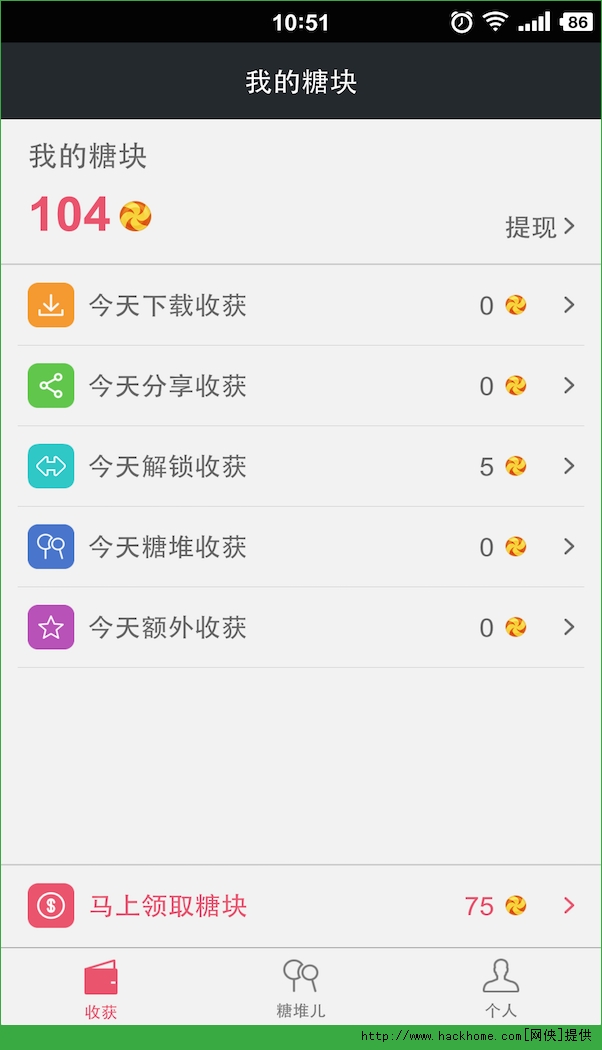Screen dimensions: 602x1050
Task: Go to the 个人 tab
Action: click(501, 988)
